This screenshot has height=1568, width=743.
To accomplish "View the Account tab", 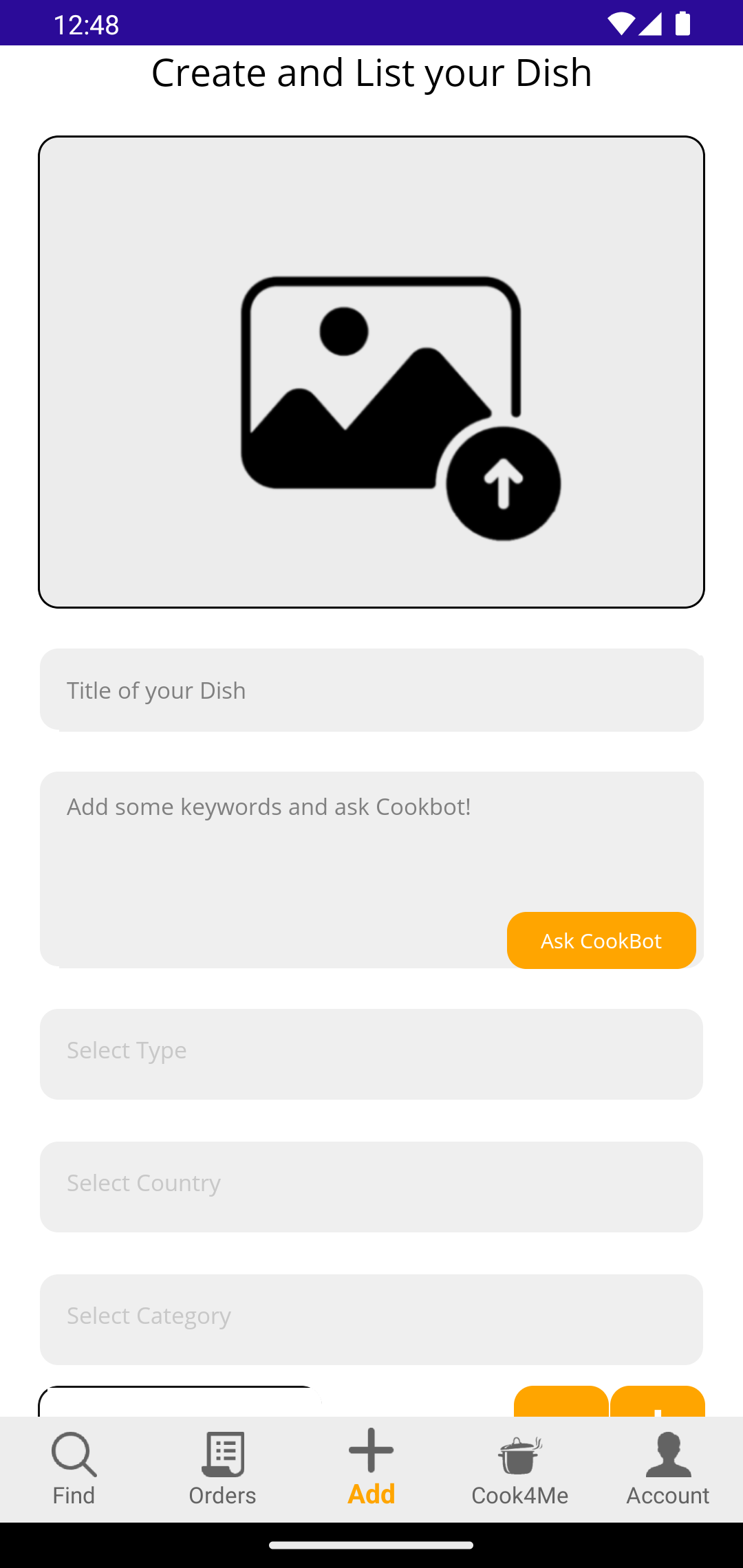I will point(668,1469).
